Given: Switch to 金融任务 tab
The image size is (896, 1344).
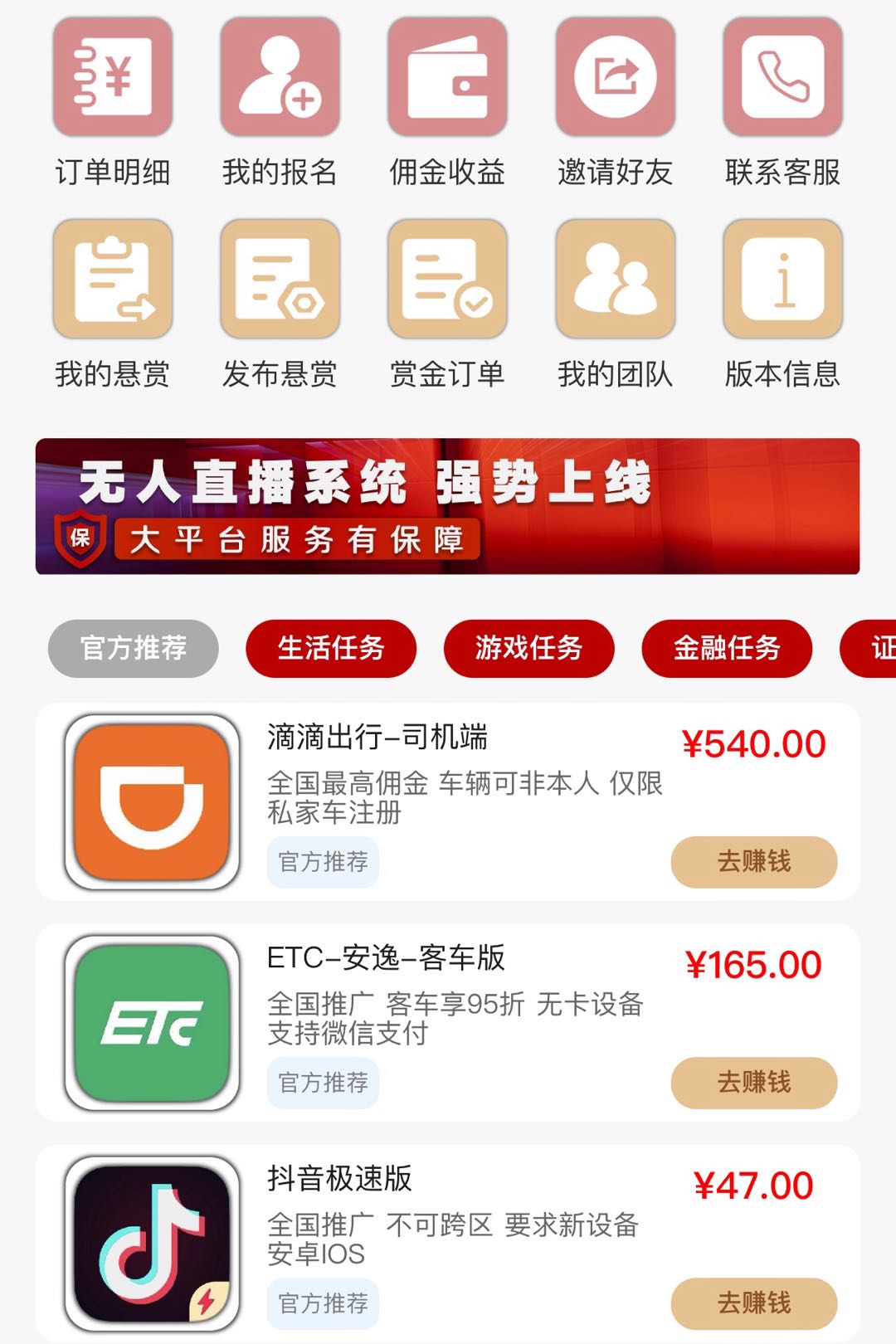Looking at the screenshot, I should pos(727,648).
